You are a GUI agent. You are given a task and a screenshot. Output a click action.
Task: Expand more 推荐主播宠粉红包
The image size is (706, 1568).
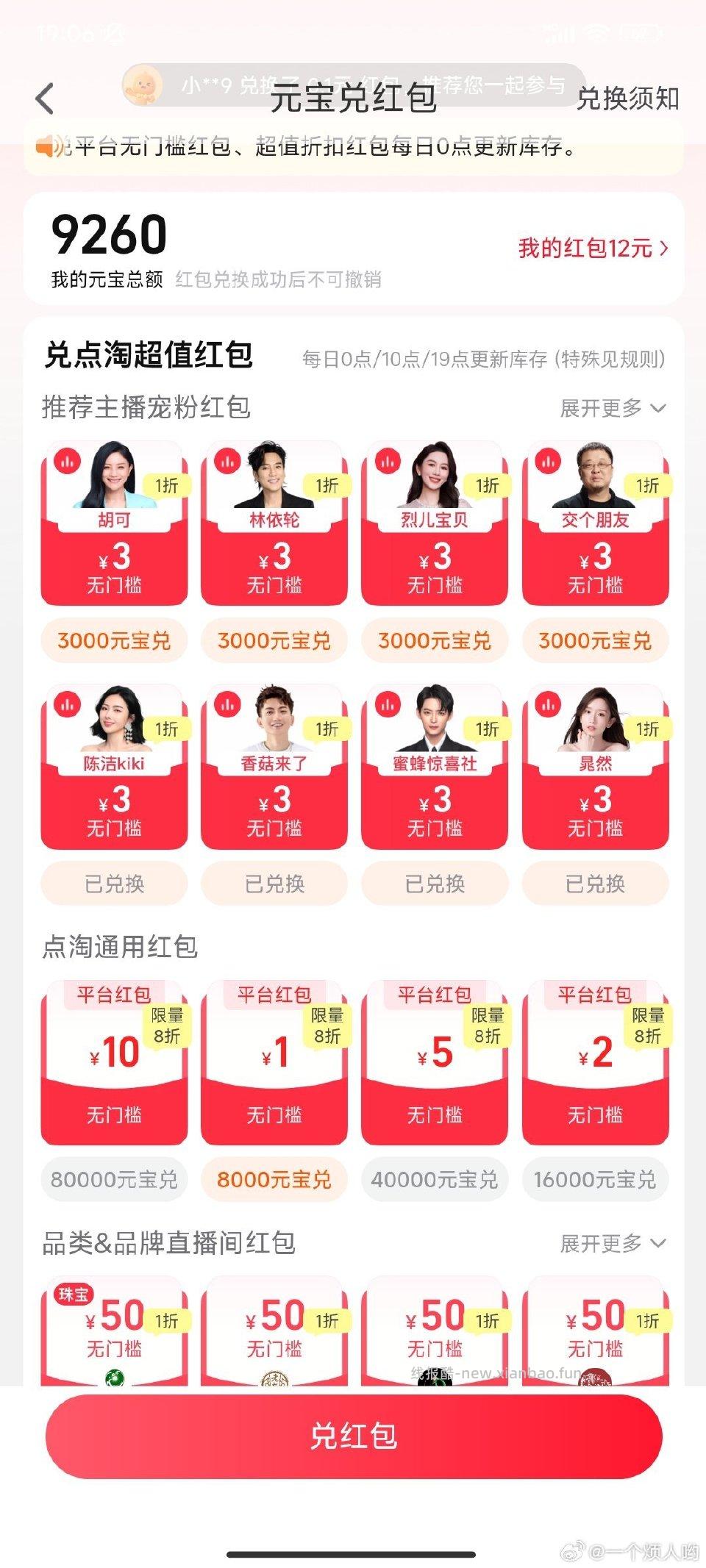click(612, 408)
